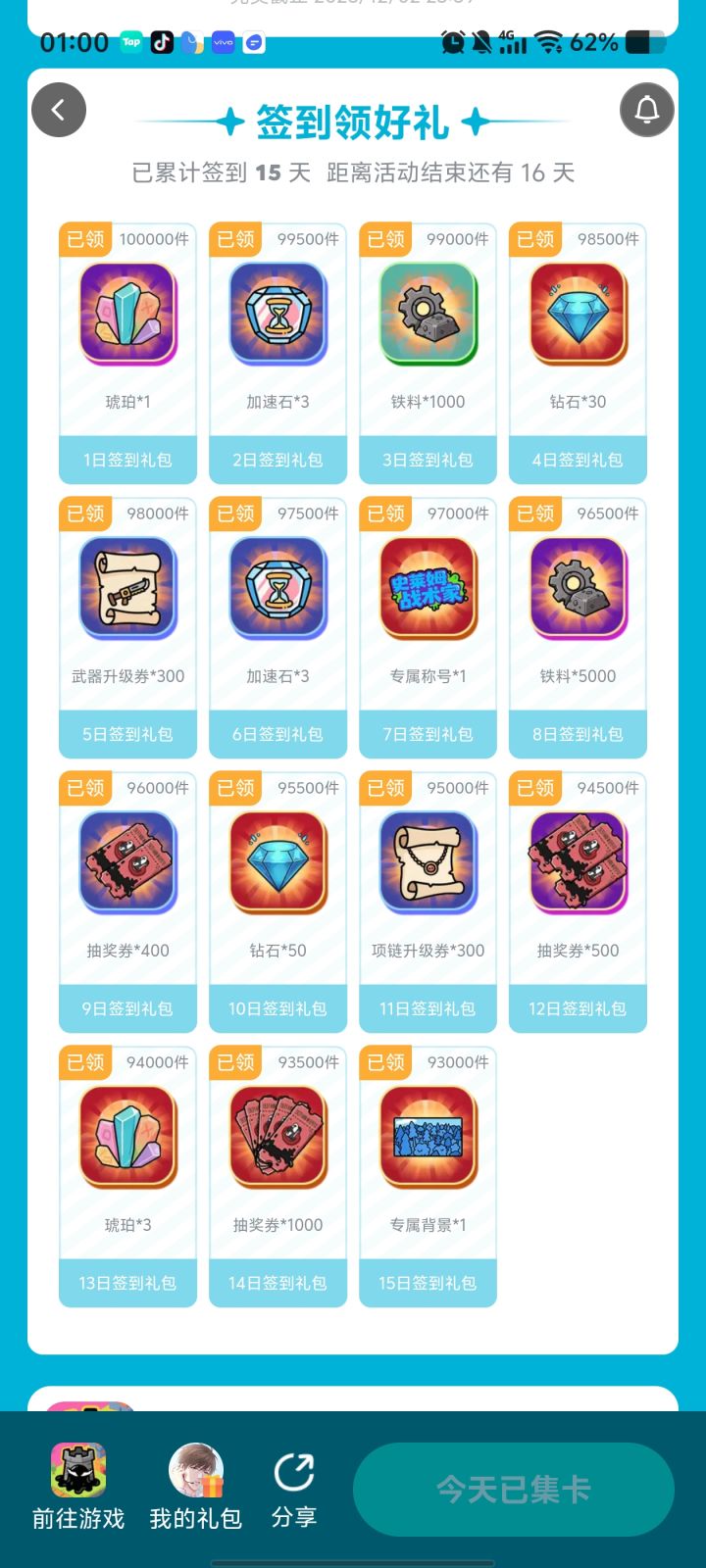Viewport: 706px width, 1568px height.
Task: Select the 10日签到礼包 card
Action: coord(277,900)
